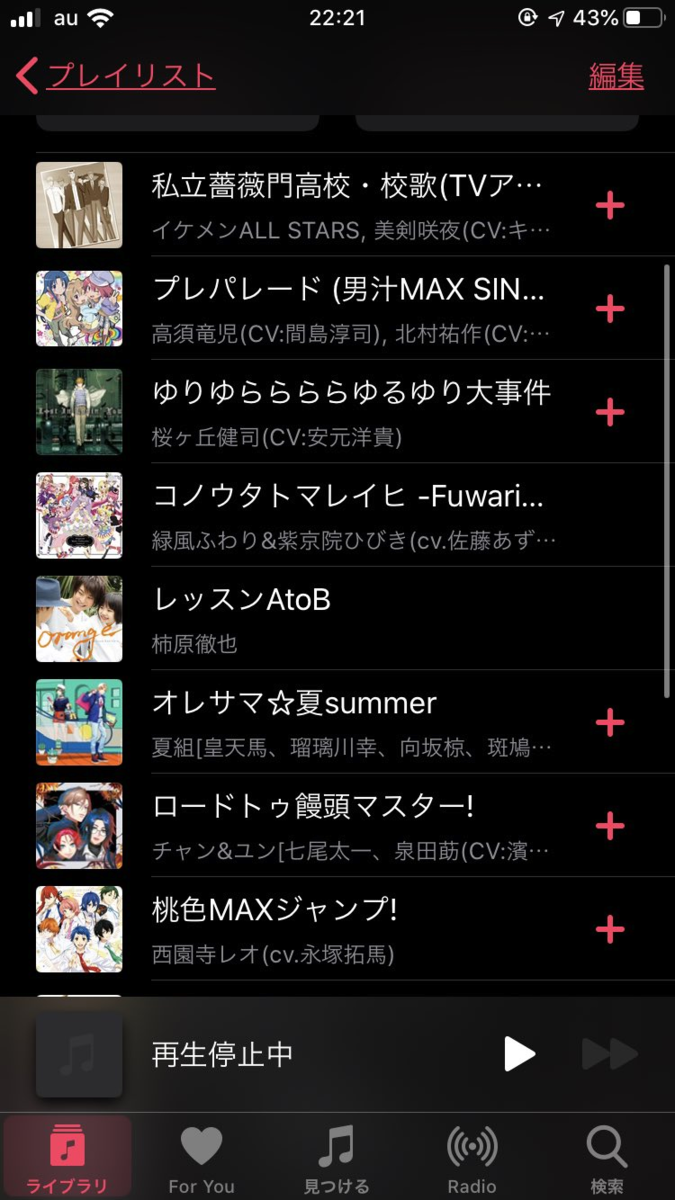Add ロードトゥ饅頭マスター! to library

[x=609, y=825]
